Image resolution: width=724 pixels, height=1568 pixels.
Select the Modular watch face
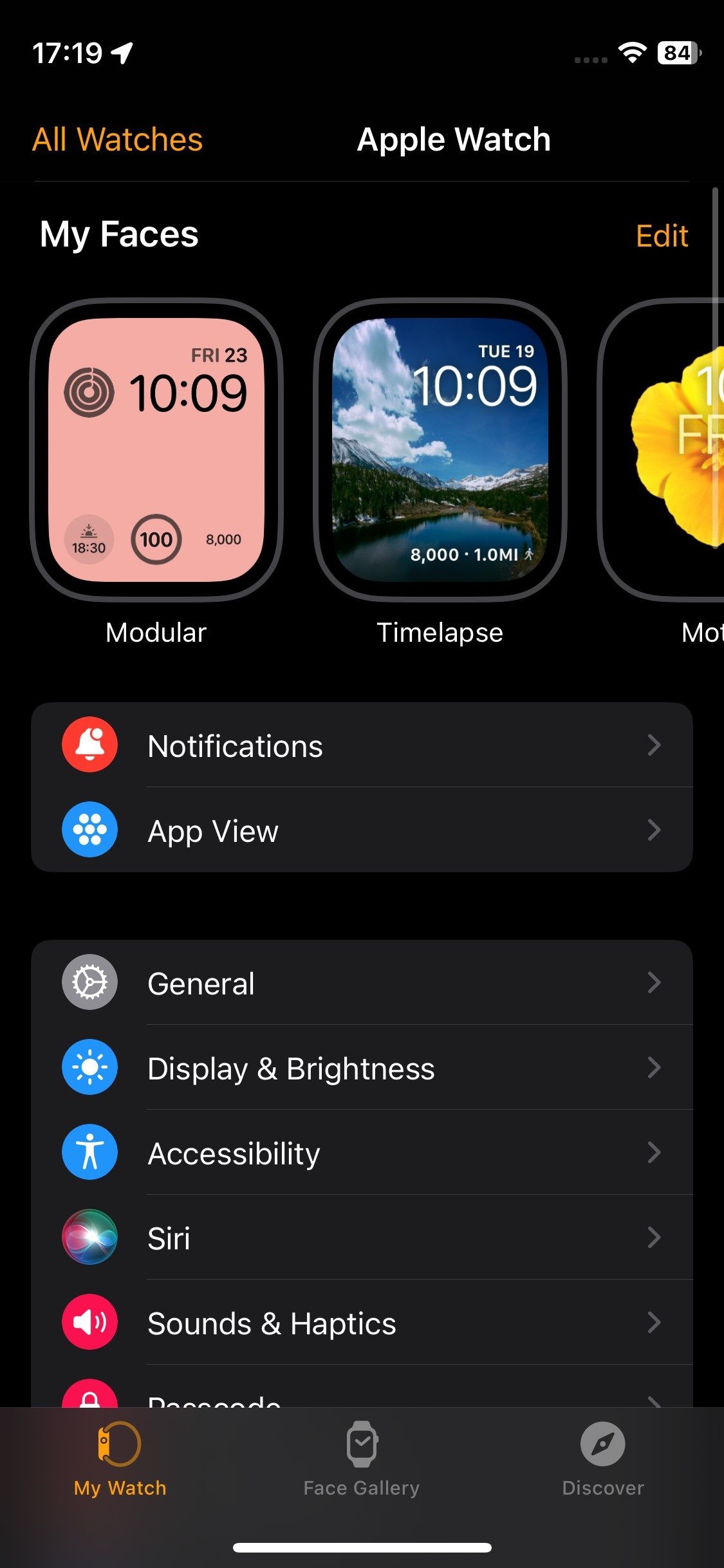[156, 451]
